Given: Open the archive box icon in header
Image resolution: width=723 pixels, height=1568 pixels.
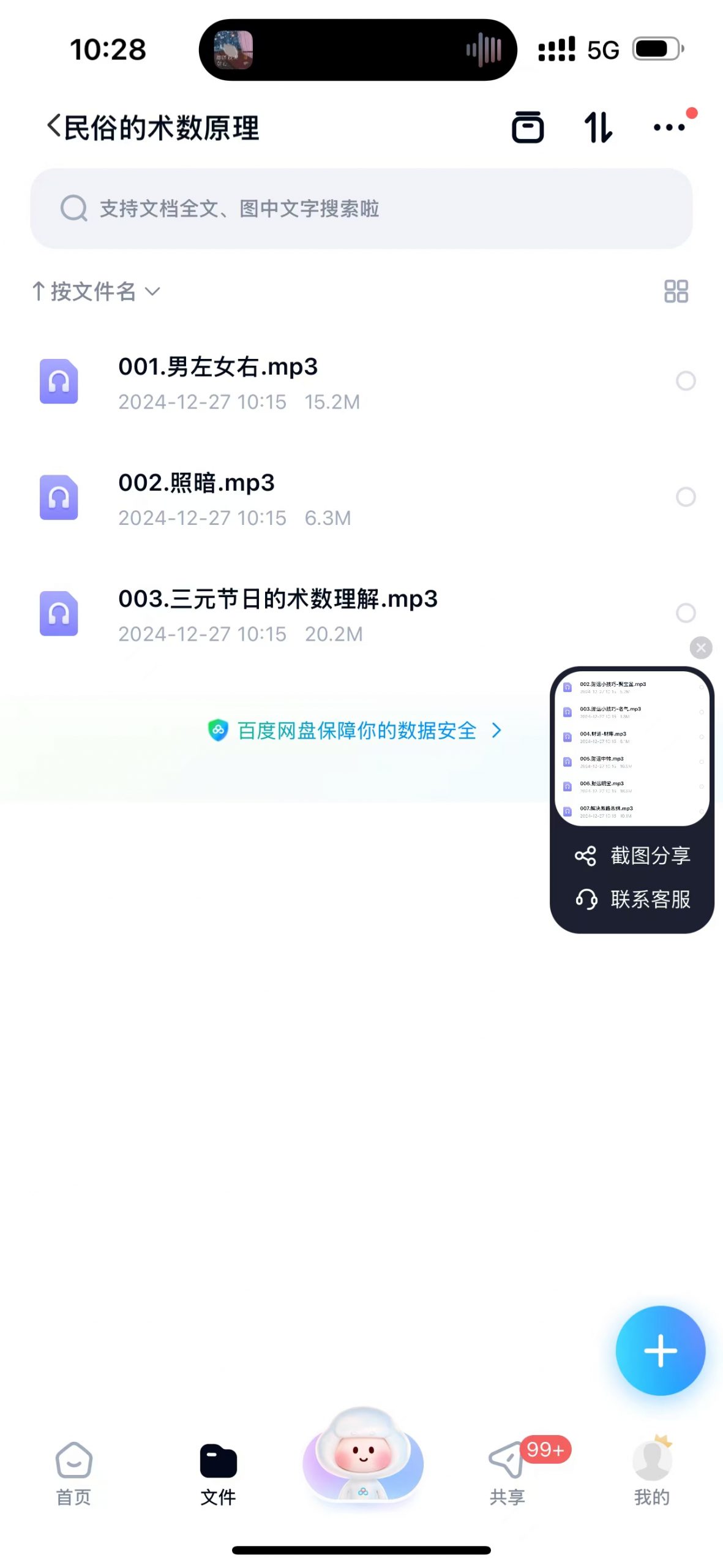Looking at the screenshot, I should tap(527, 127).
